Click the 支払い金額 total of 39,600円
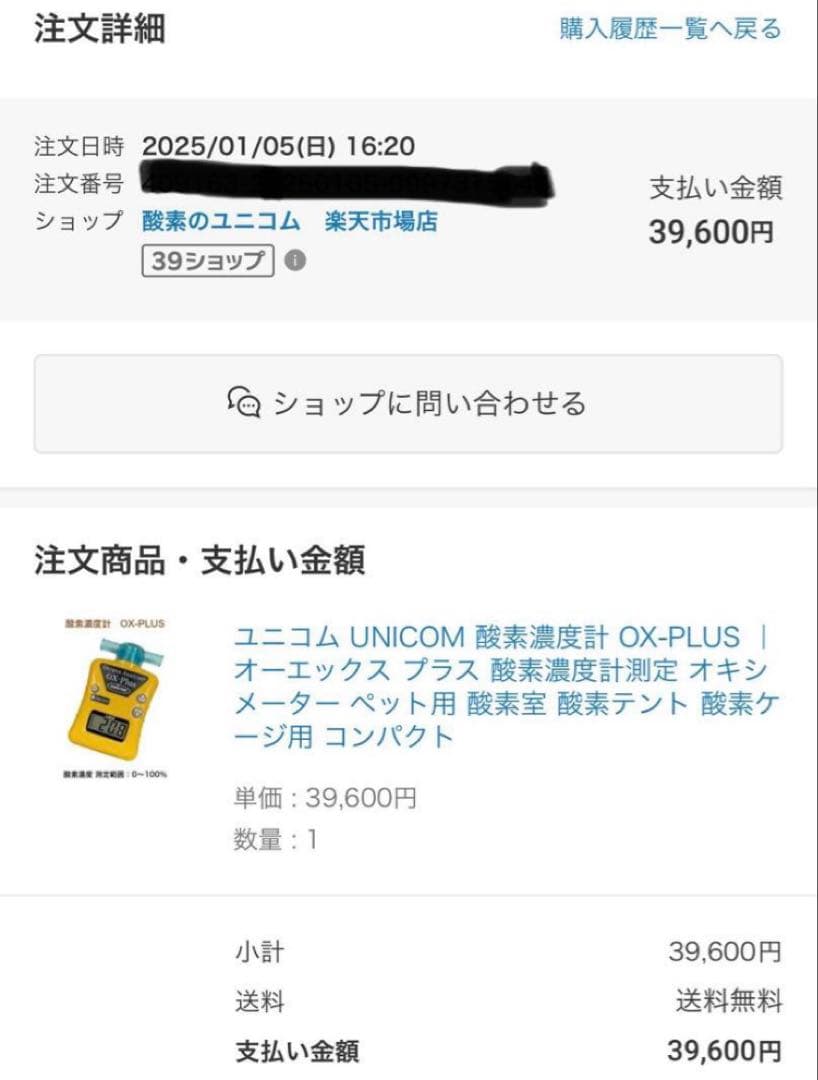Image resolution: width=818 pixels, height=1080 pixels. pos(713,231)
